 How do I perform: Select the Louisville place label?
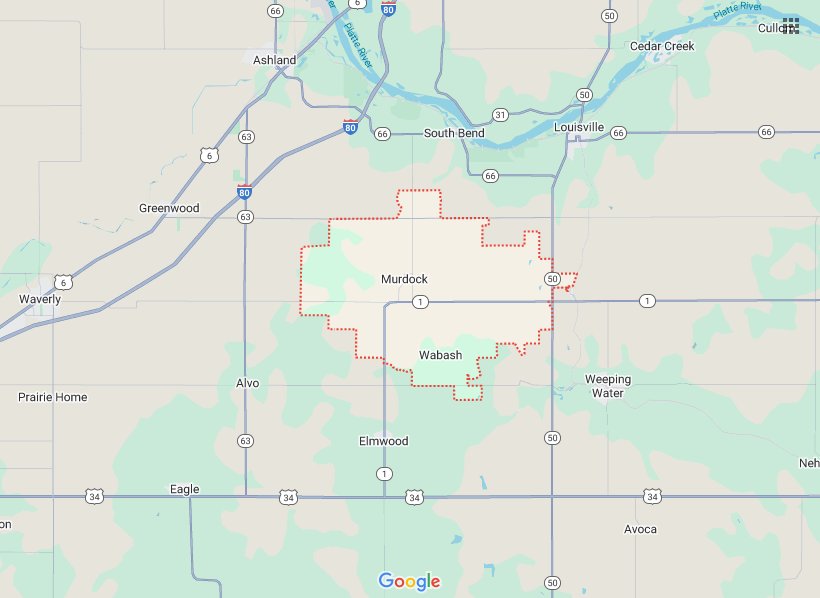579,127
